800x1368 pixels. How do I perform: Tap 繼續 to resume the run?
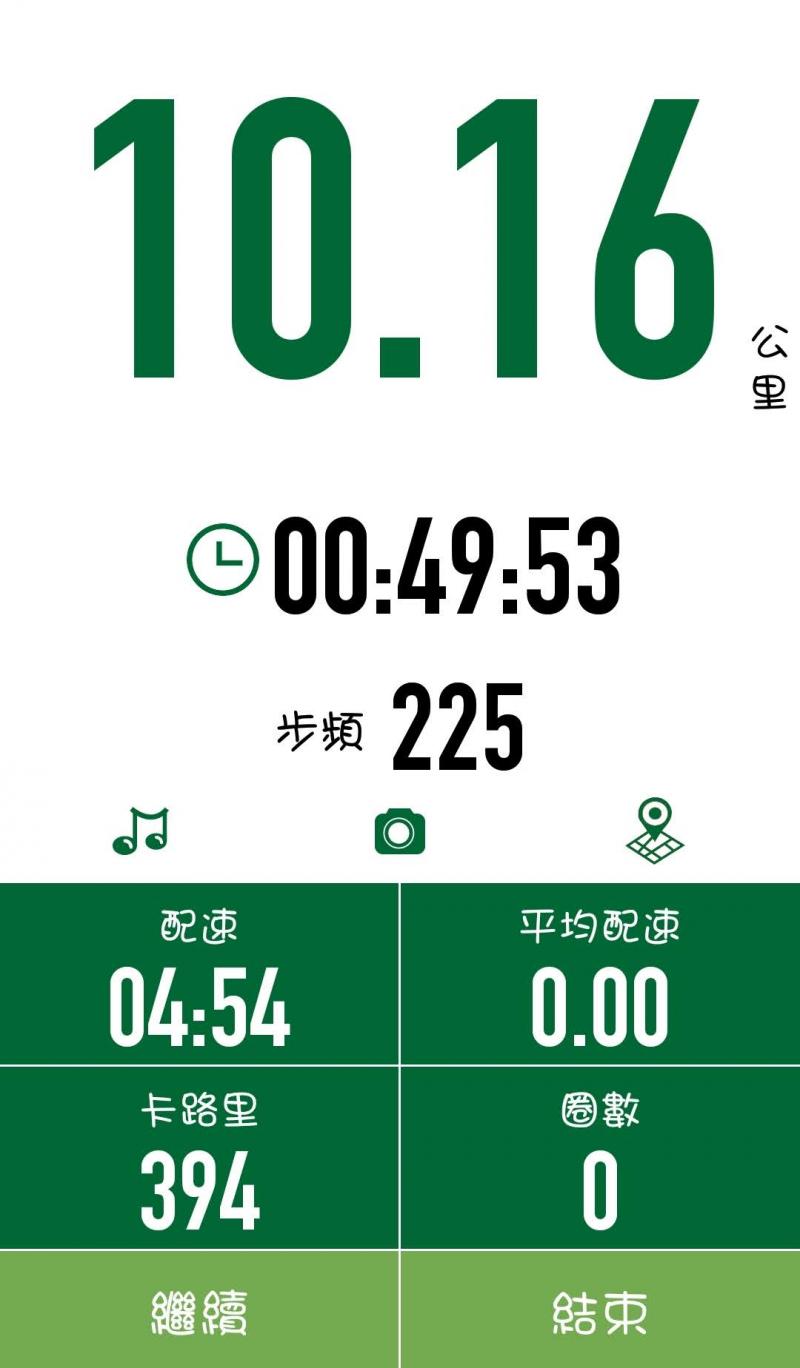pos(199,1310)
